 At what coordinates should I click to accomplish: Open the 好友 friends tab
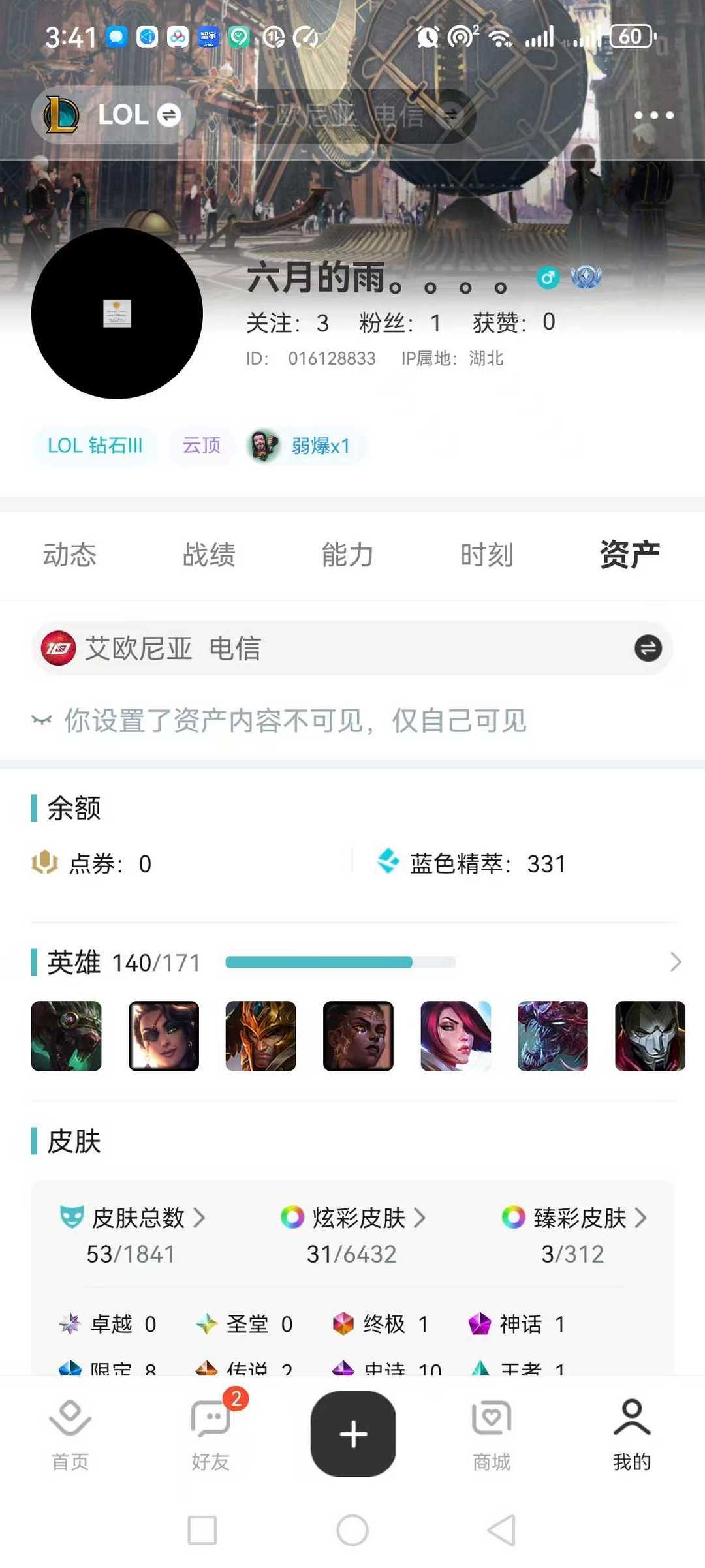[x=211, y=1434]
